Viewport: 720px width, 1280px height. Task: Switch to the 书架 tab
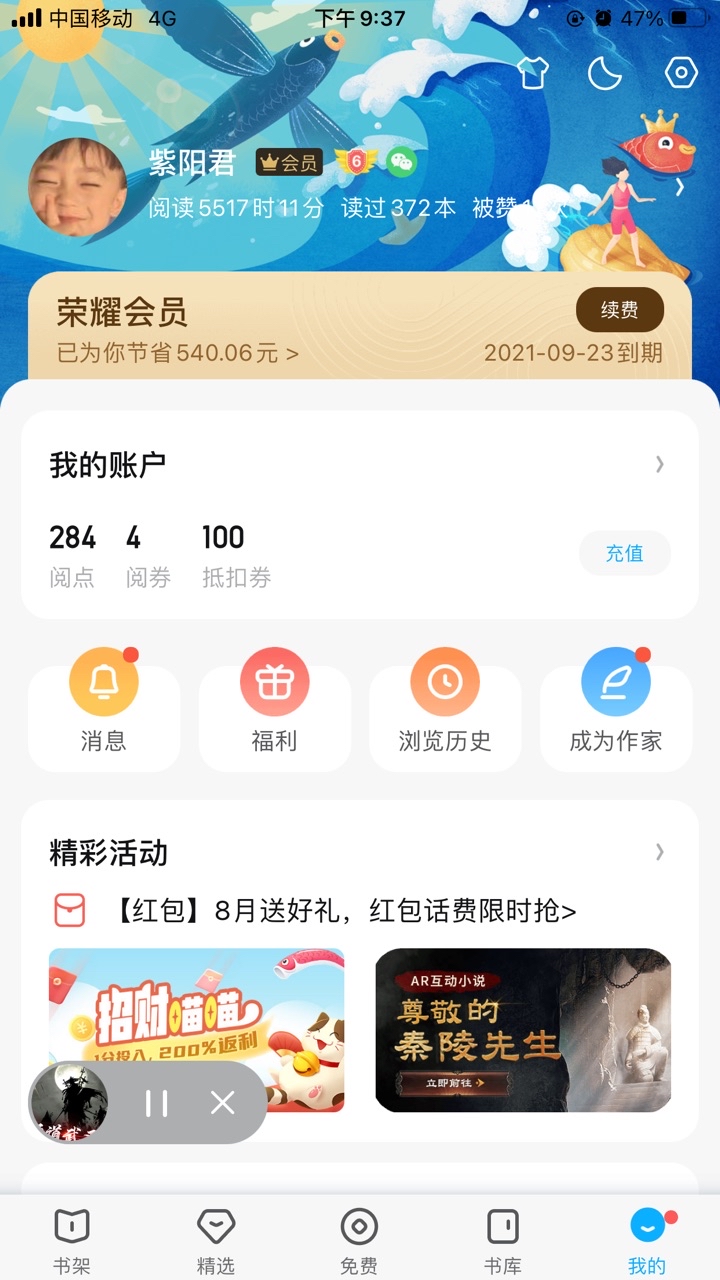(x=72, y=1238)
